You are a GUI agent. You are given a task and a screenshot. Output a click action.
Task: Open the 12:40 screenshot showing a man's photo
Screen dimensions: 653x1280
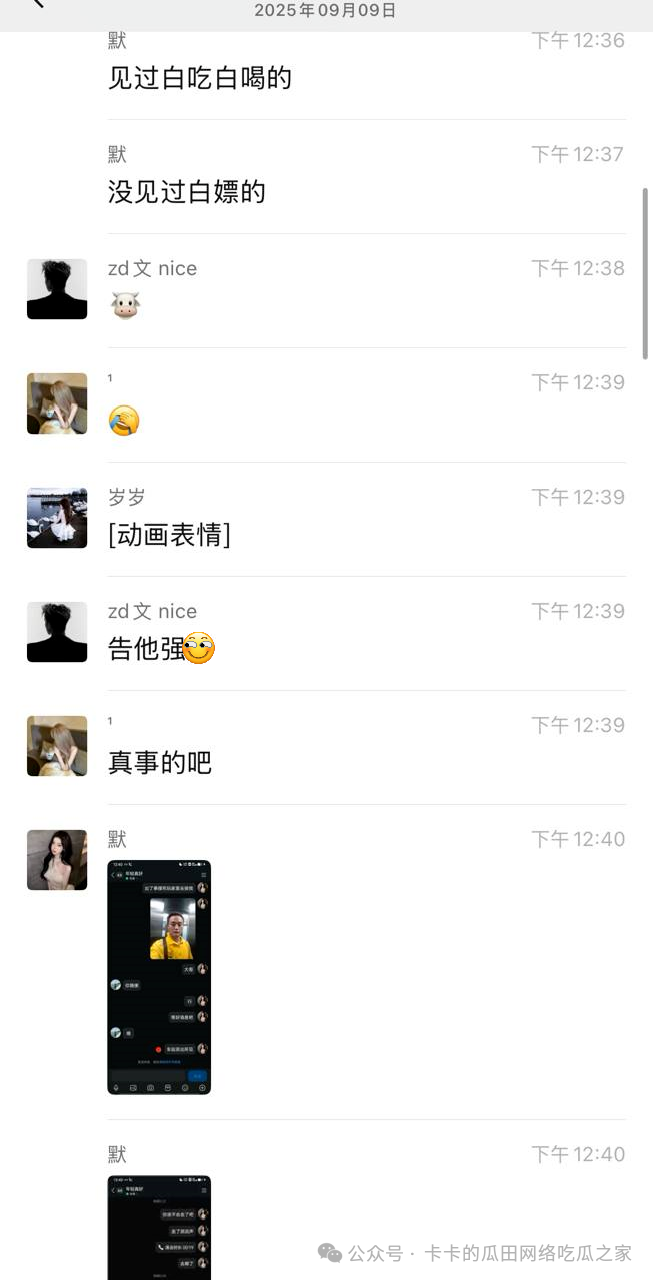[x=159, y=976]
